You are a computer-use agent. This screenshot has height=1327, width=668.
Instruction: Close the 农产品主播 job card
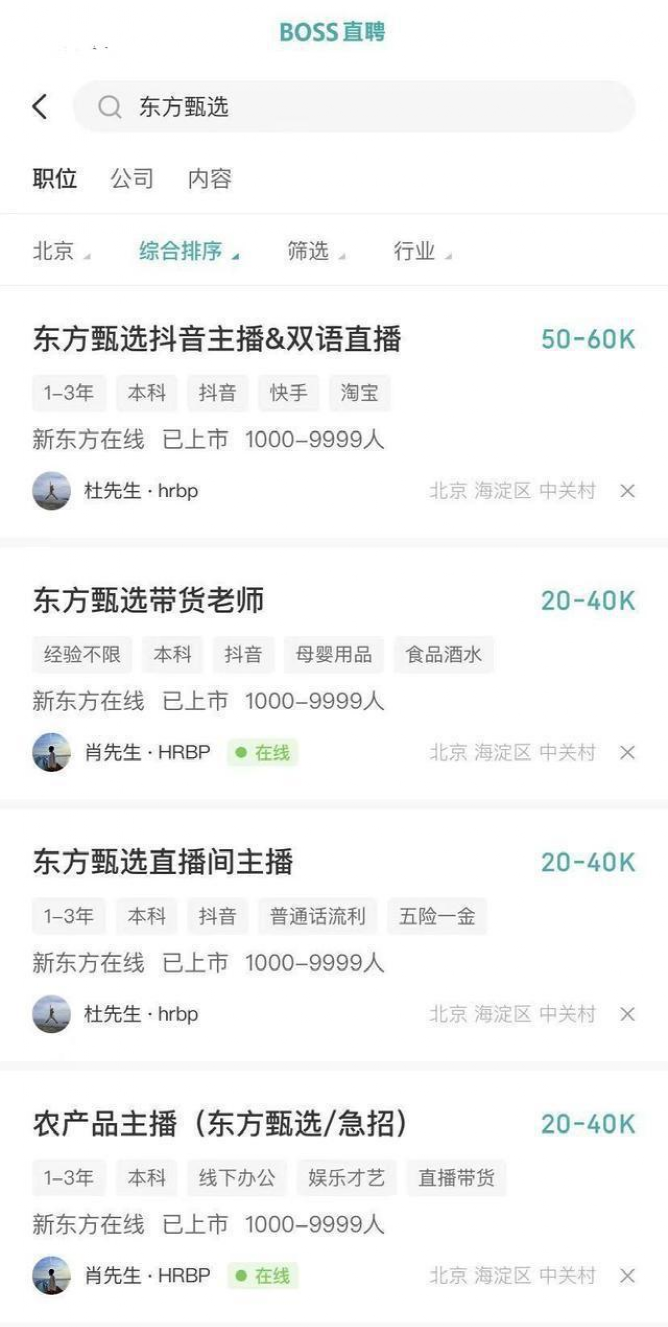[x=627, y=1276]
